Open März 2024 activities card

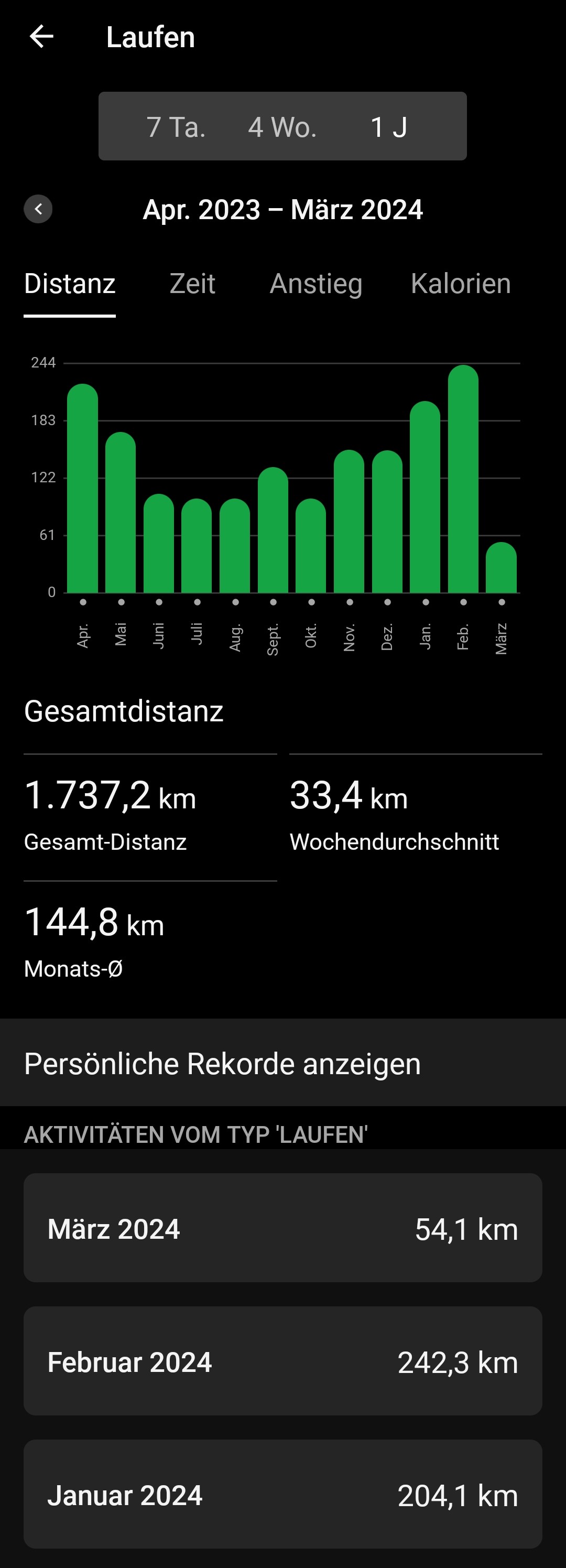click(x=283, y=1228)
